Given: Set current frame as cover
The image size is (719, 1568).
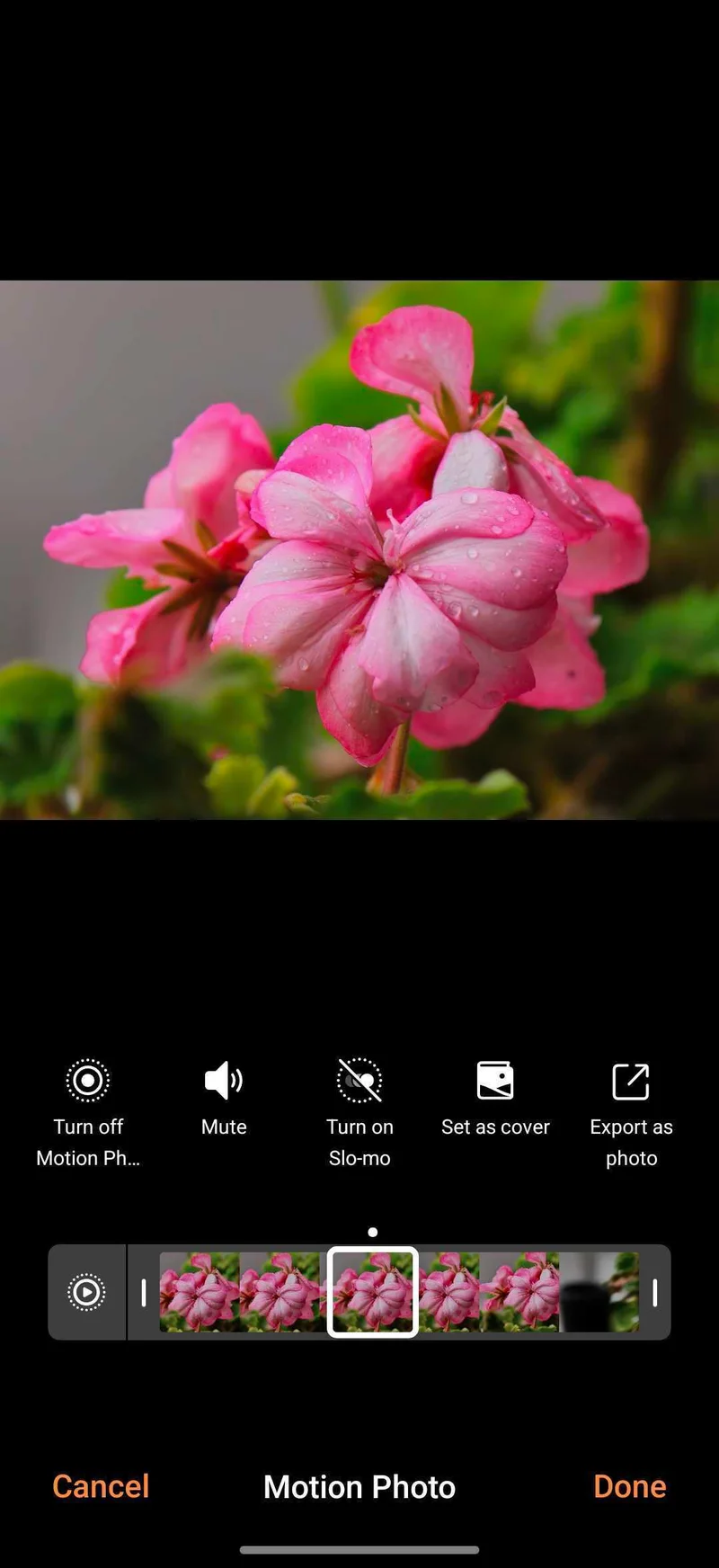Looking at the screenshot, I should tap(495, 1097).
